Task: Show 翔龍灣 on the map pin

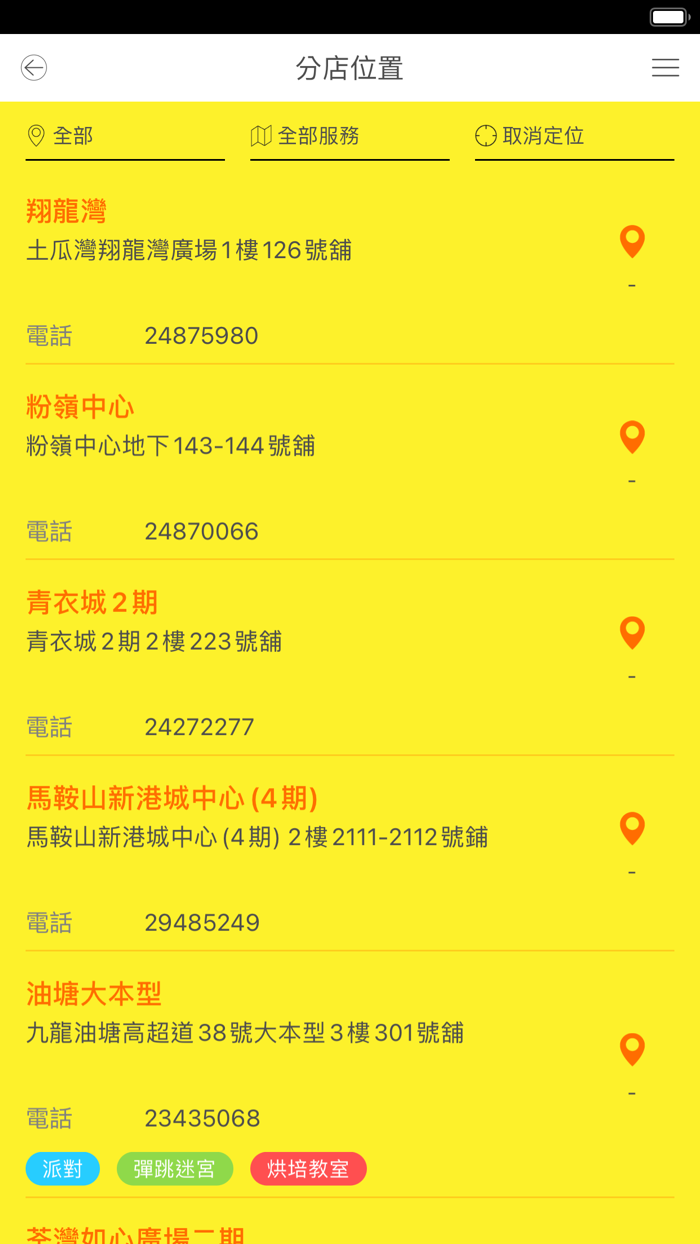Action: 632,242
